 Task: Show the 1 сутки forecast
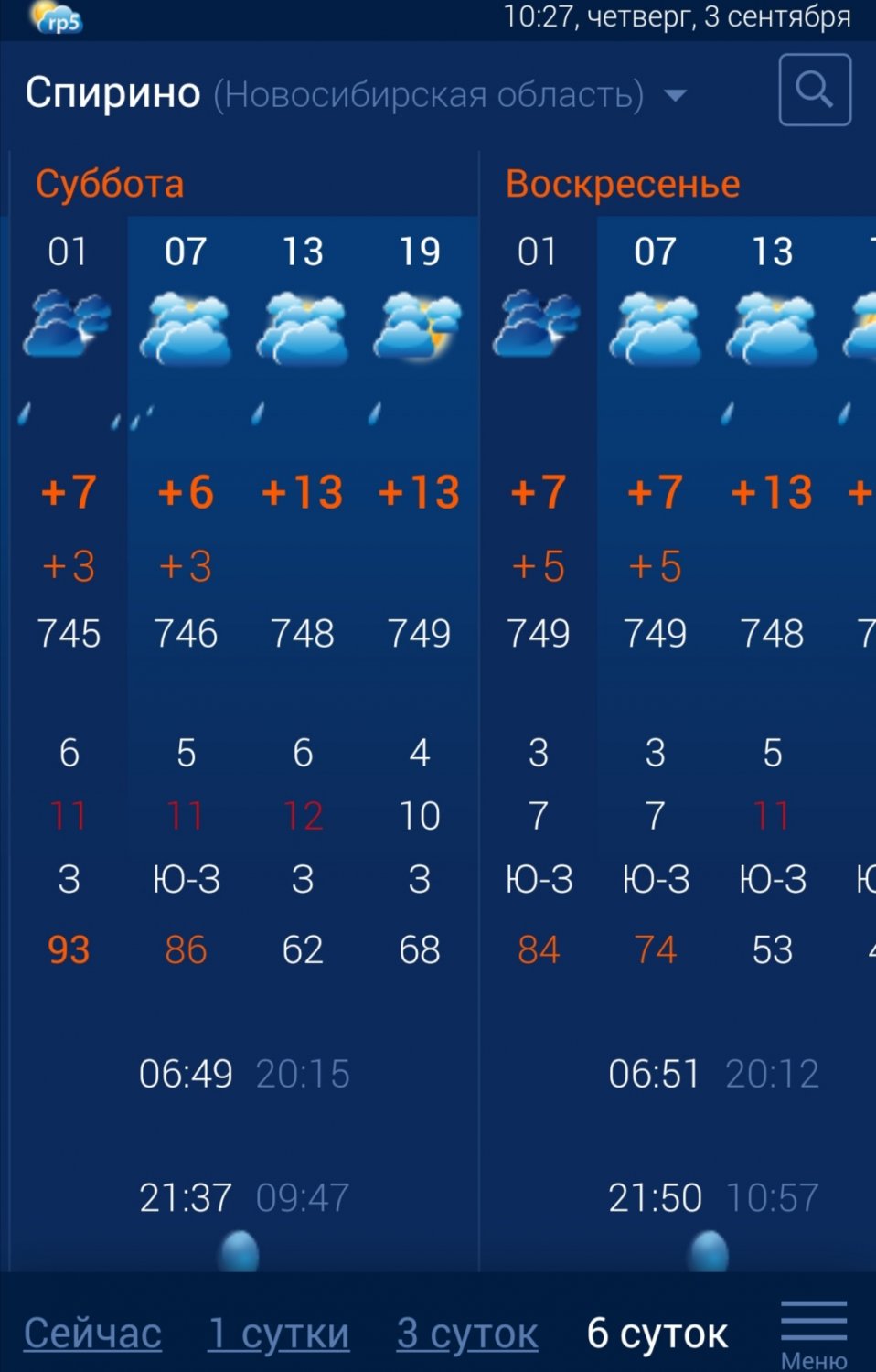tap(279, 1333)
